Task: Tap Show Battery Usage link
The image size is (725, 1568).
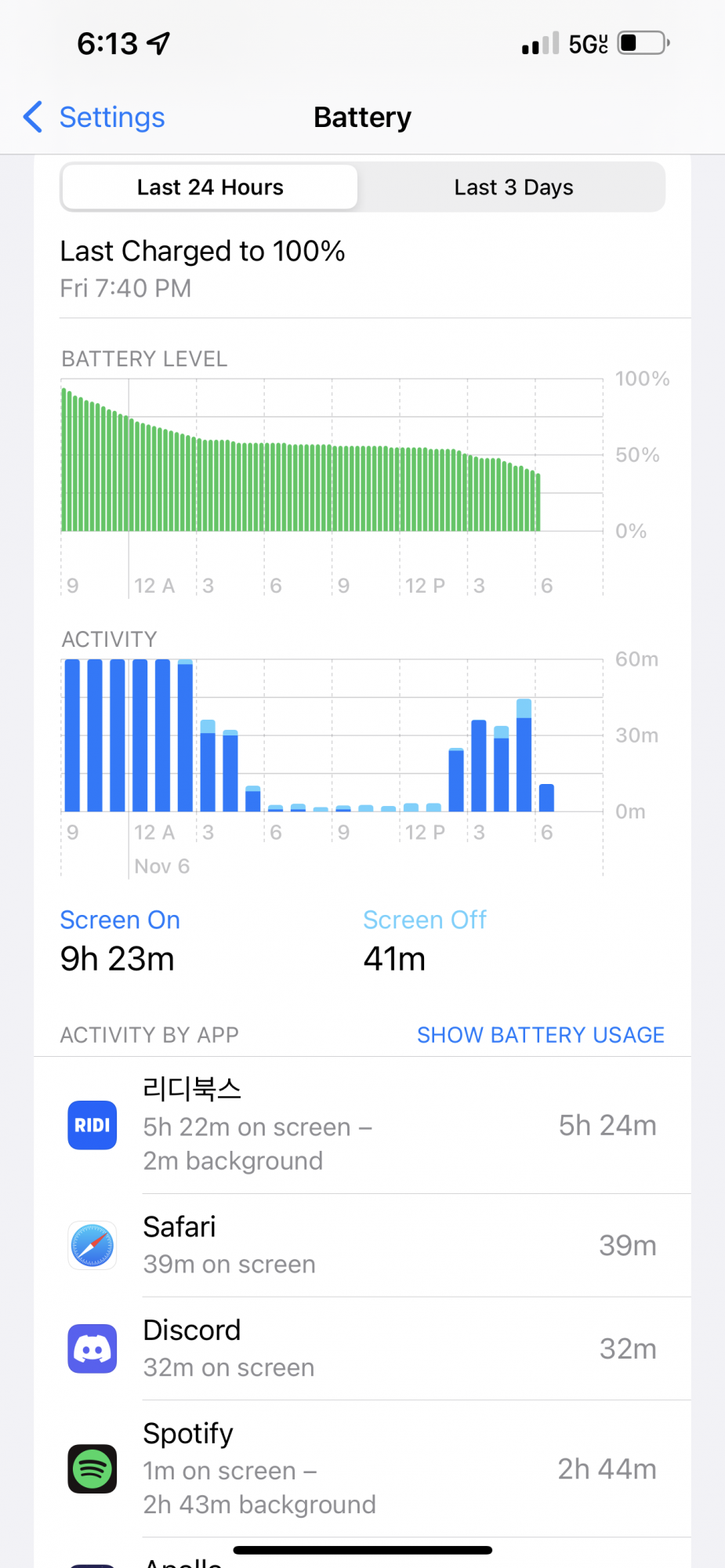Action: coord(540,1035)
